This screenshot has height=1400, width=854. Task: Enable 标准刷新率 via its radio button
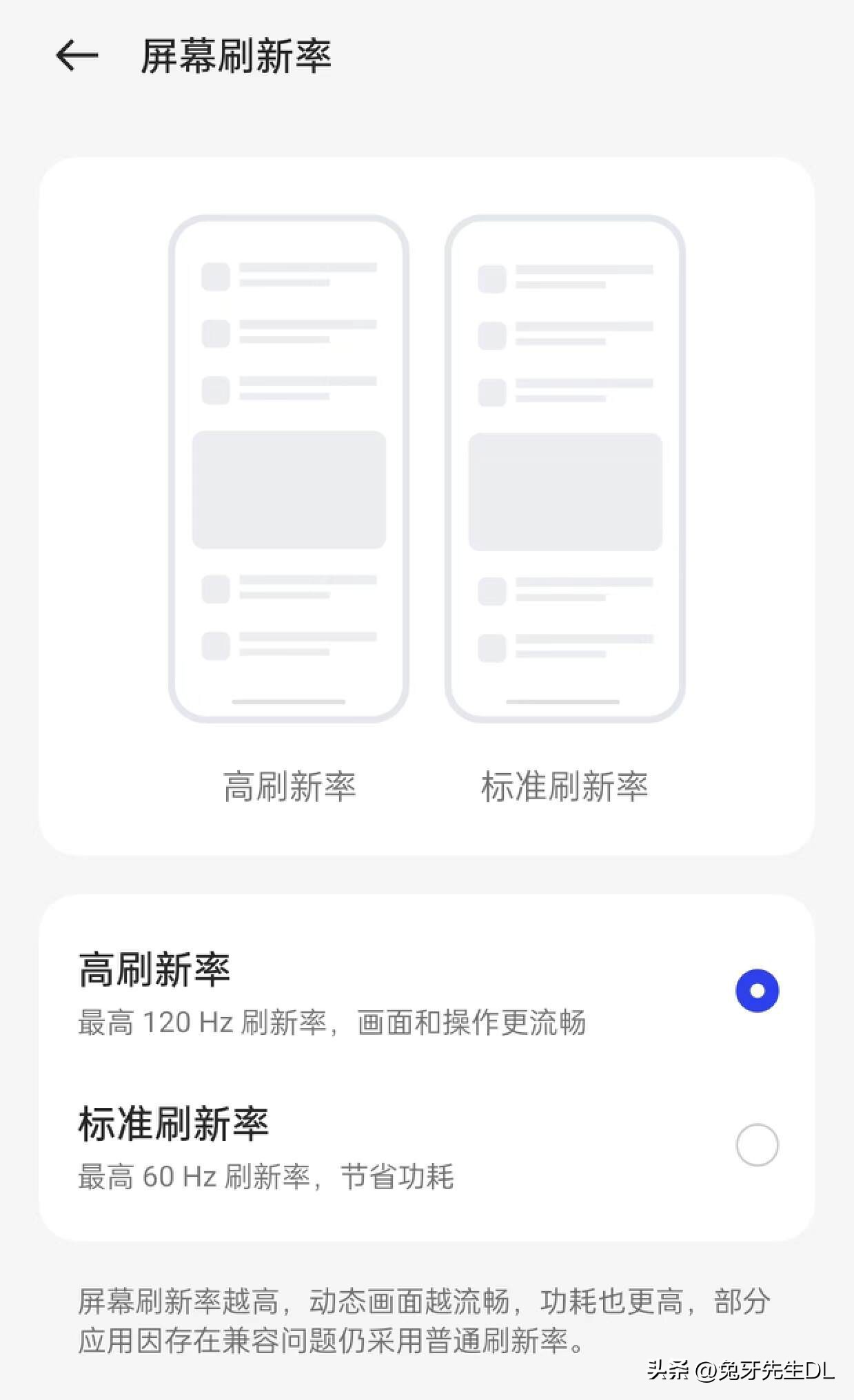(x=758, y=1144)
